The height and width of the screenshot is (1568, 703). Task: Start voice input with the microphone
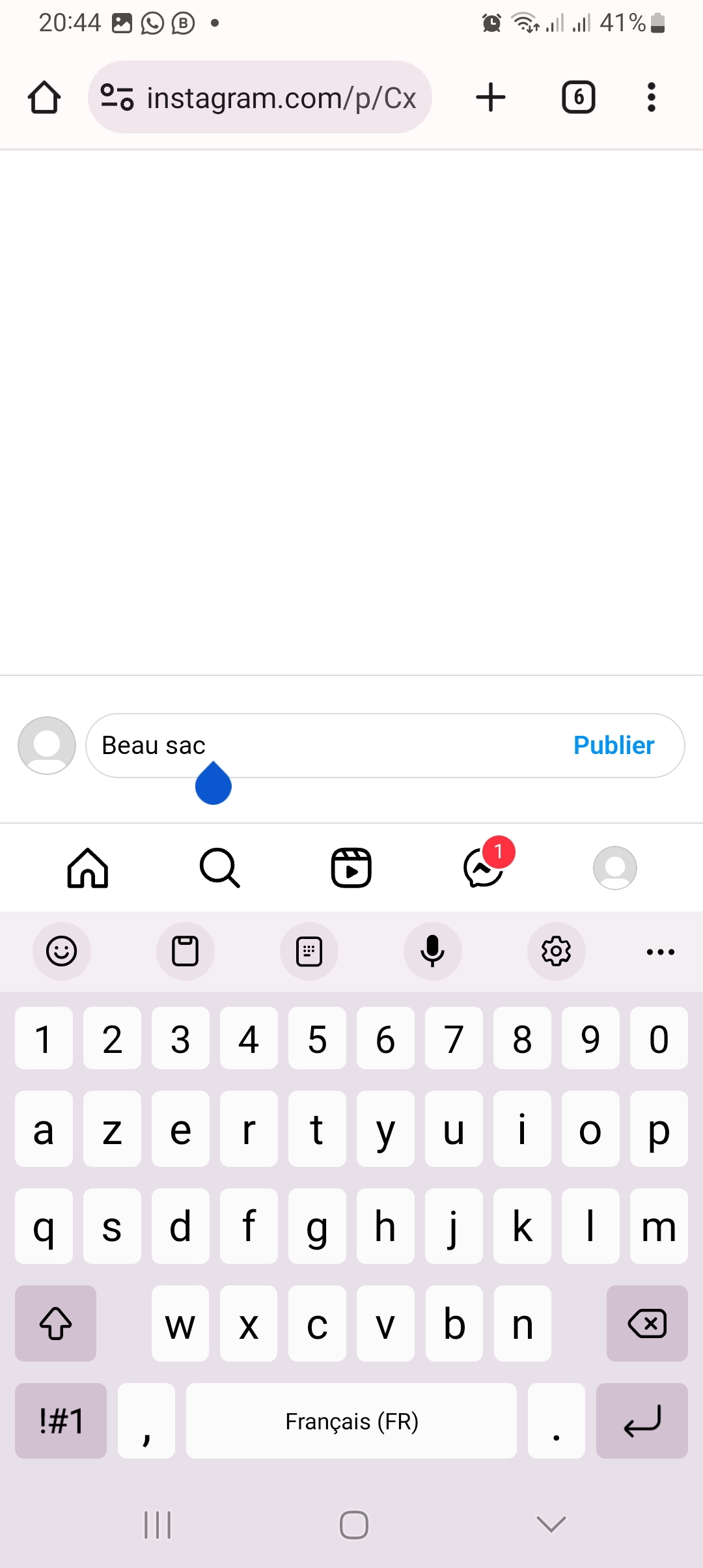click(433, 951)
